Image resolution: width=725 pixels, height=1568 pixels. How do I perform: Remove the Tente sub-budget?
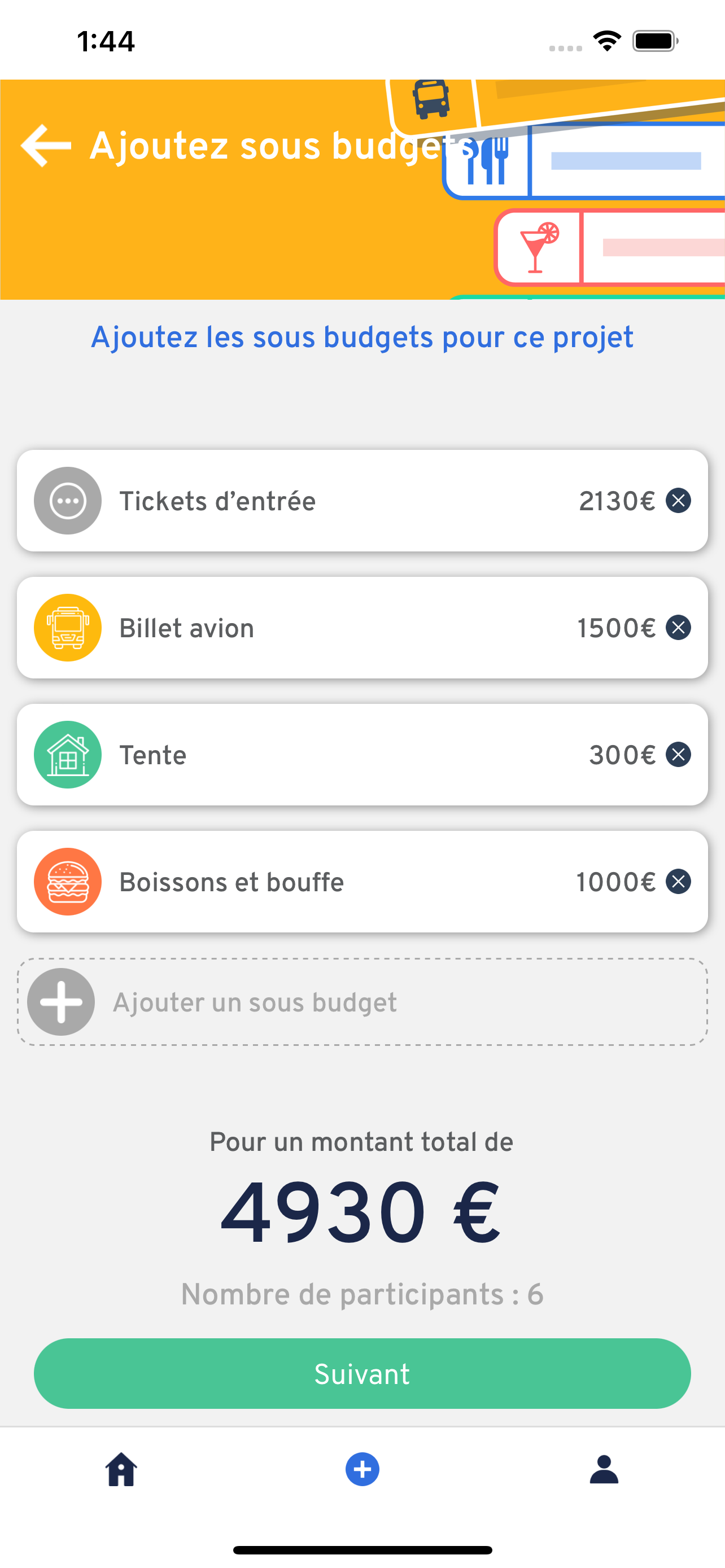click(678, 755)
